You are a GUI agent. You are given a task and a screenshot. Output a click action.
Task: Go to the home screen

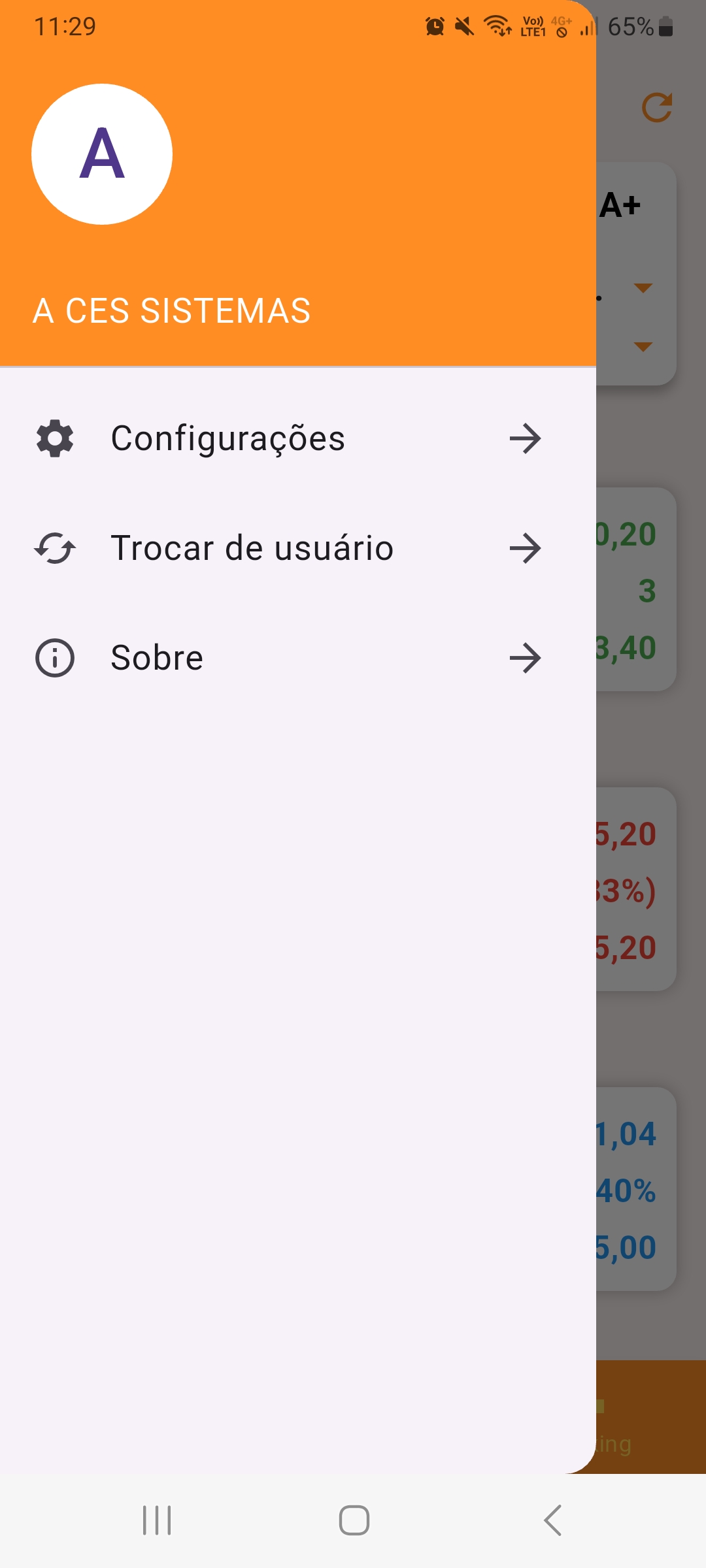tap(354, 1520)
